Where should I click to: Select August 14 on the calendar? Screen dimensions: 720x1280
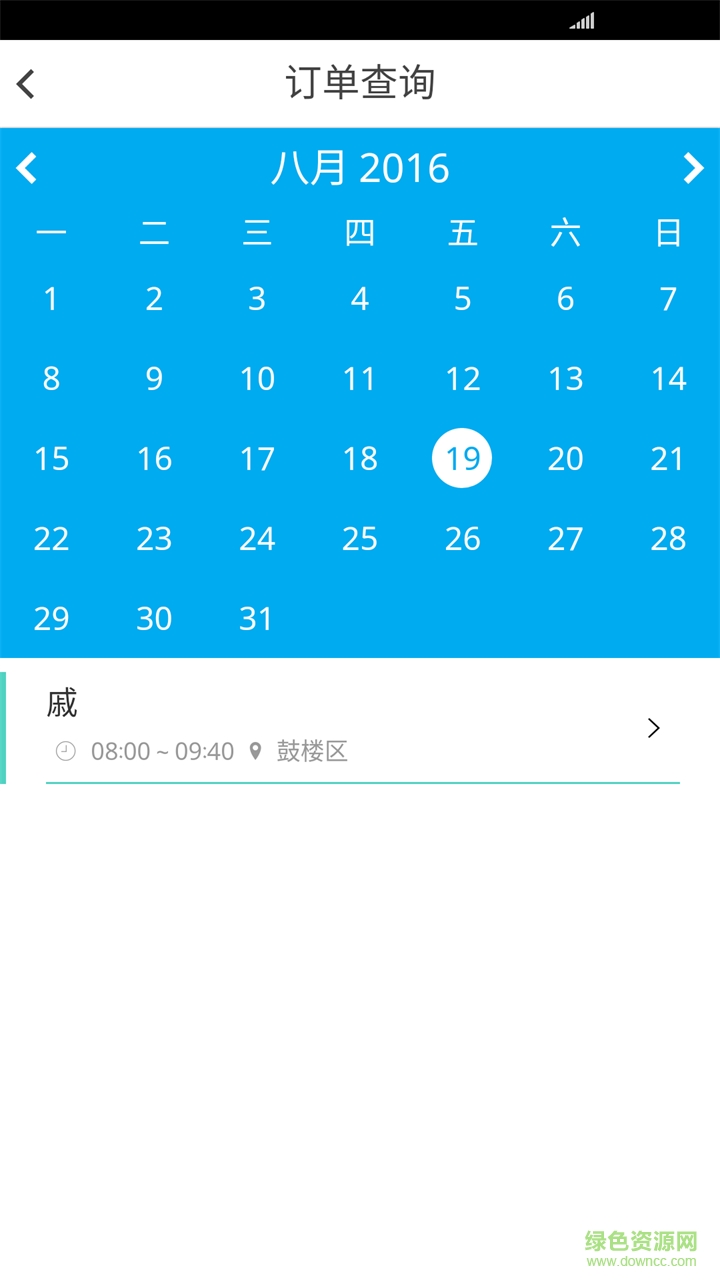(668, 379)
